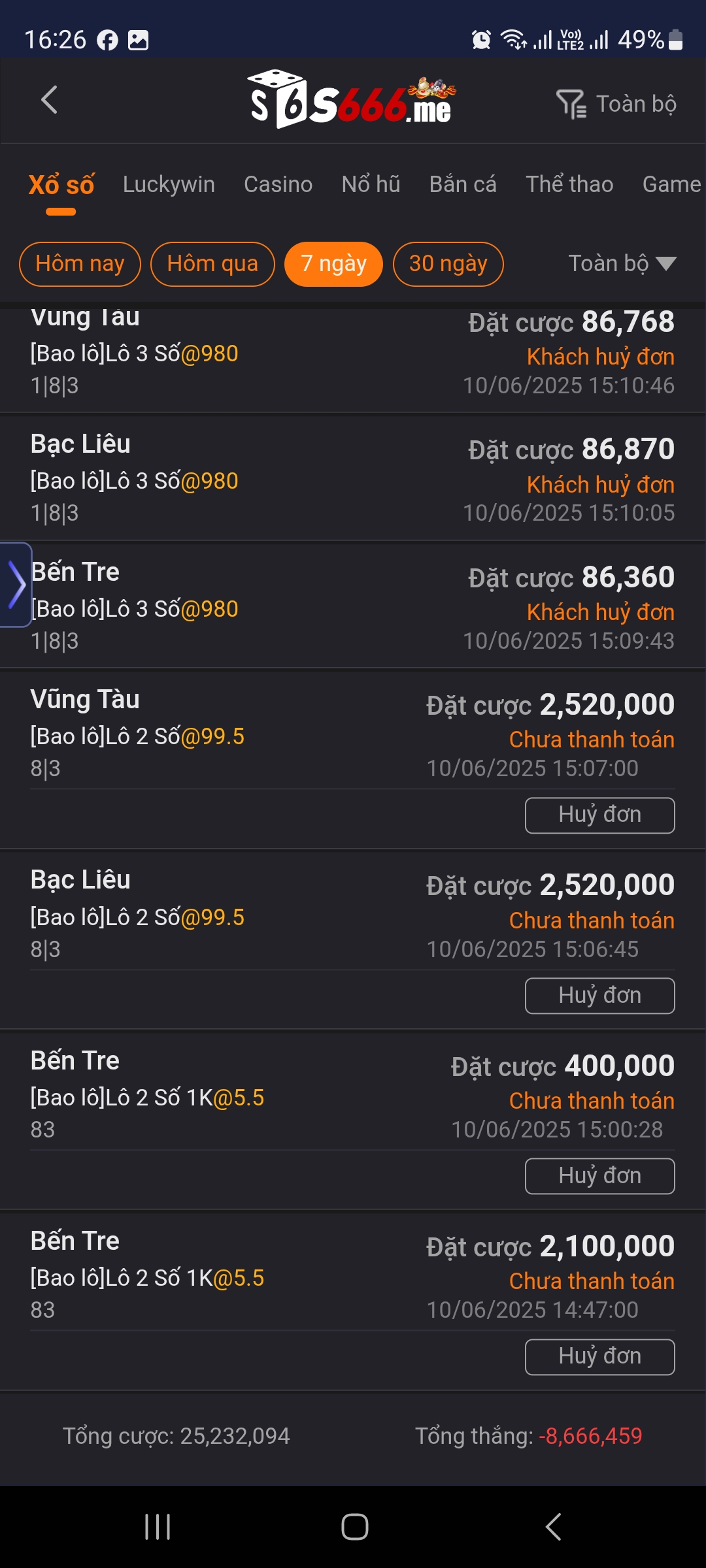This screenshot has width=706, height=1568.
Task: Tap the system home button
Action: [x=354, y=1527]
